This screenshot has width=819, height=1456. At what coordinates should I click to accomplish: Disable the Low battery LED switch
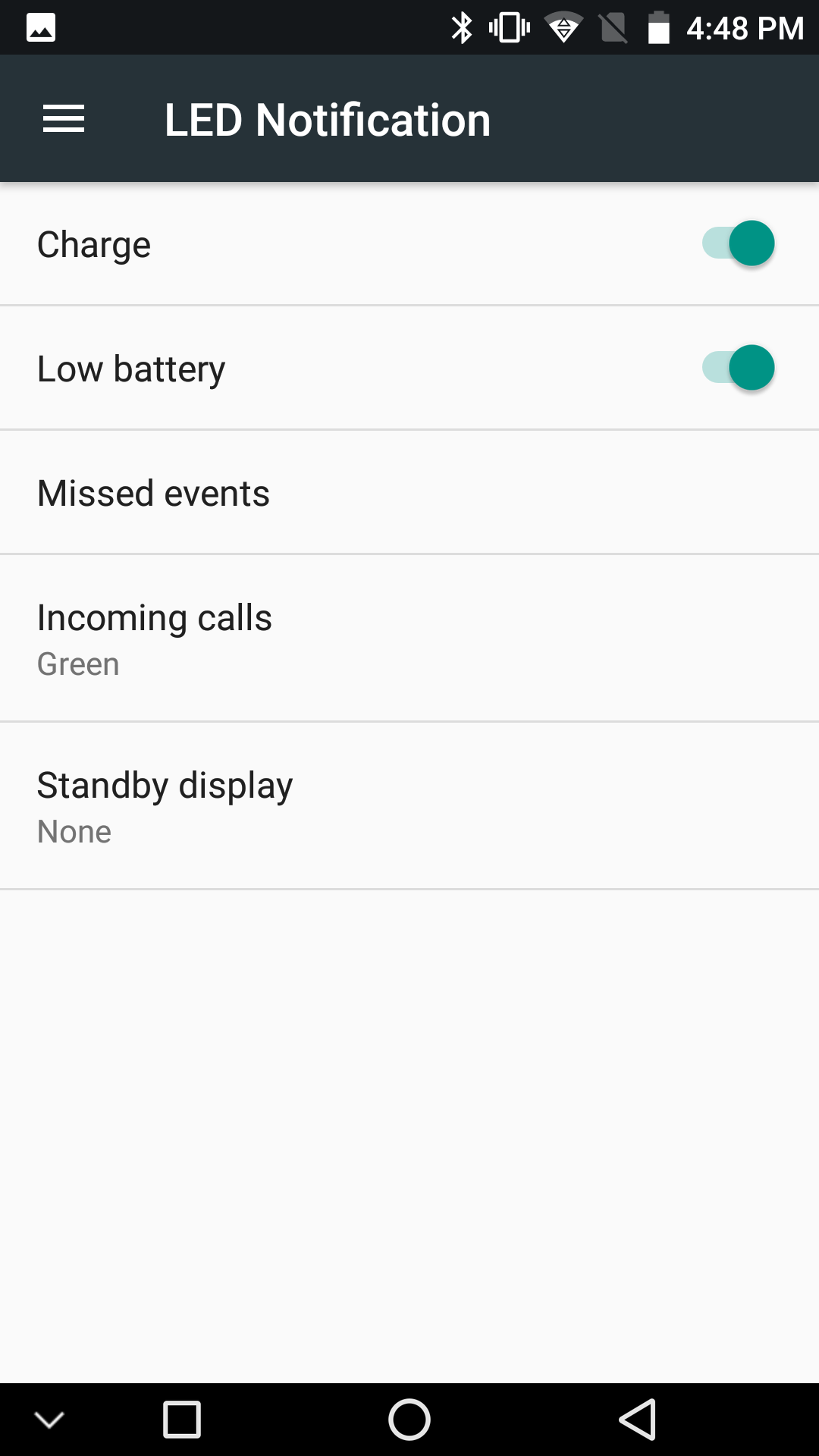738,368
